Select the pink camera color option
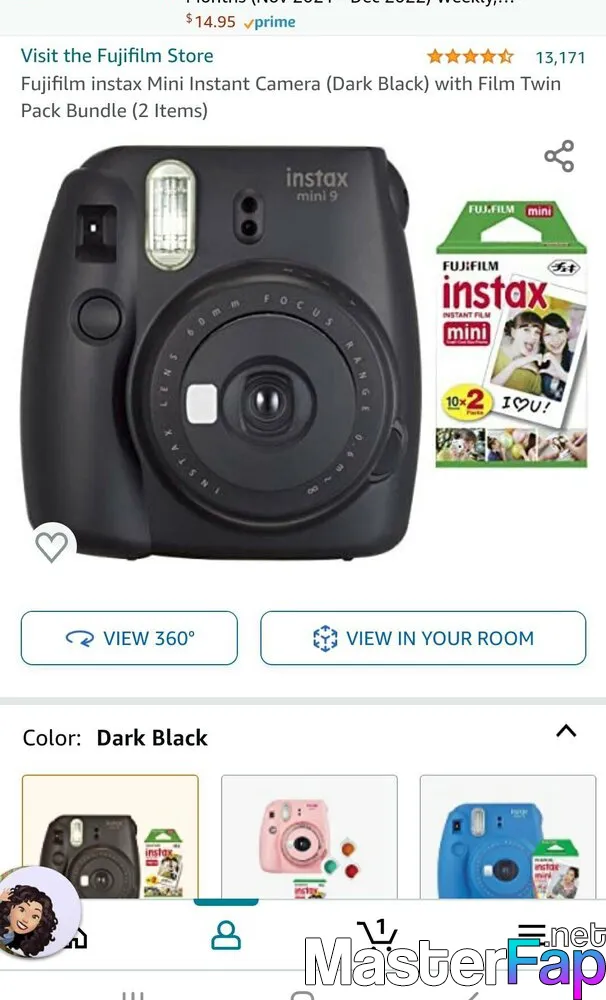 coord(309,835)
